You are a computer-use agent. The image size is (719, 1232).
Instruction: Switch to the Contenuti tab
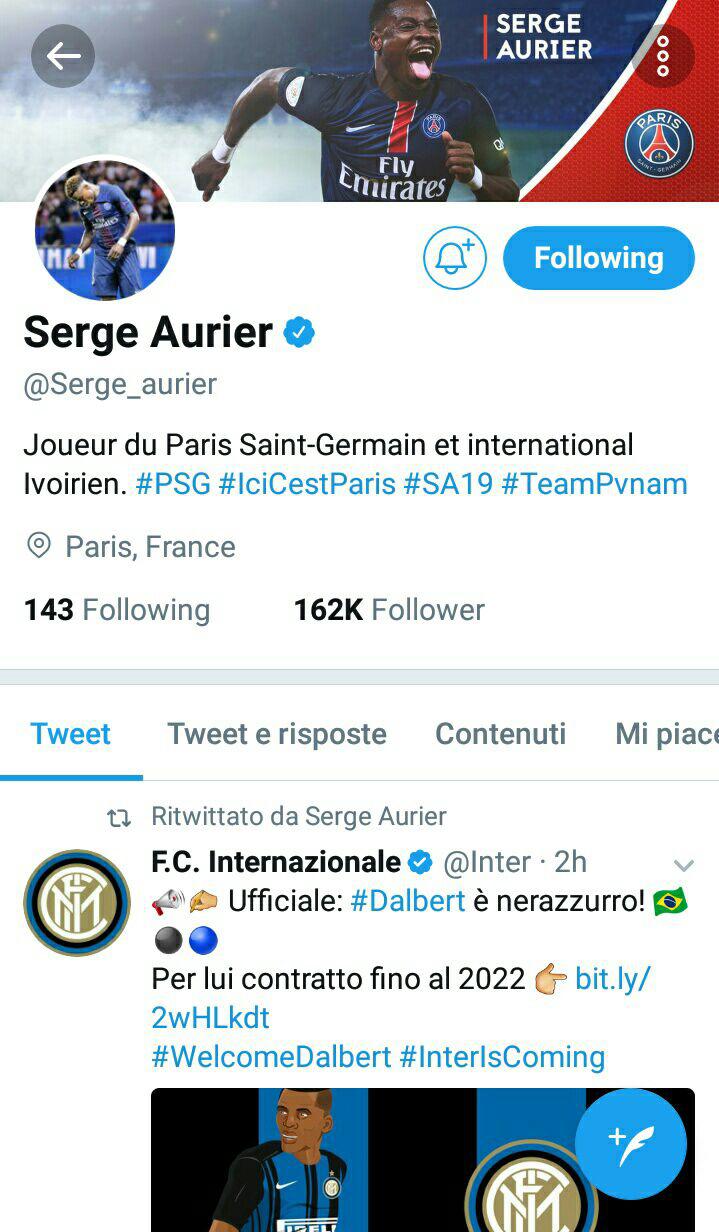(x=500, y=734)
